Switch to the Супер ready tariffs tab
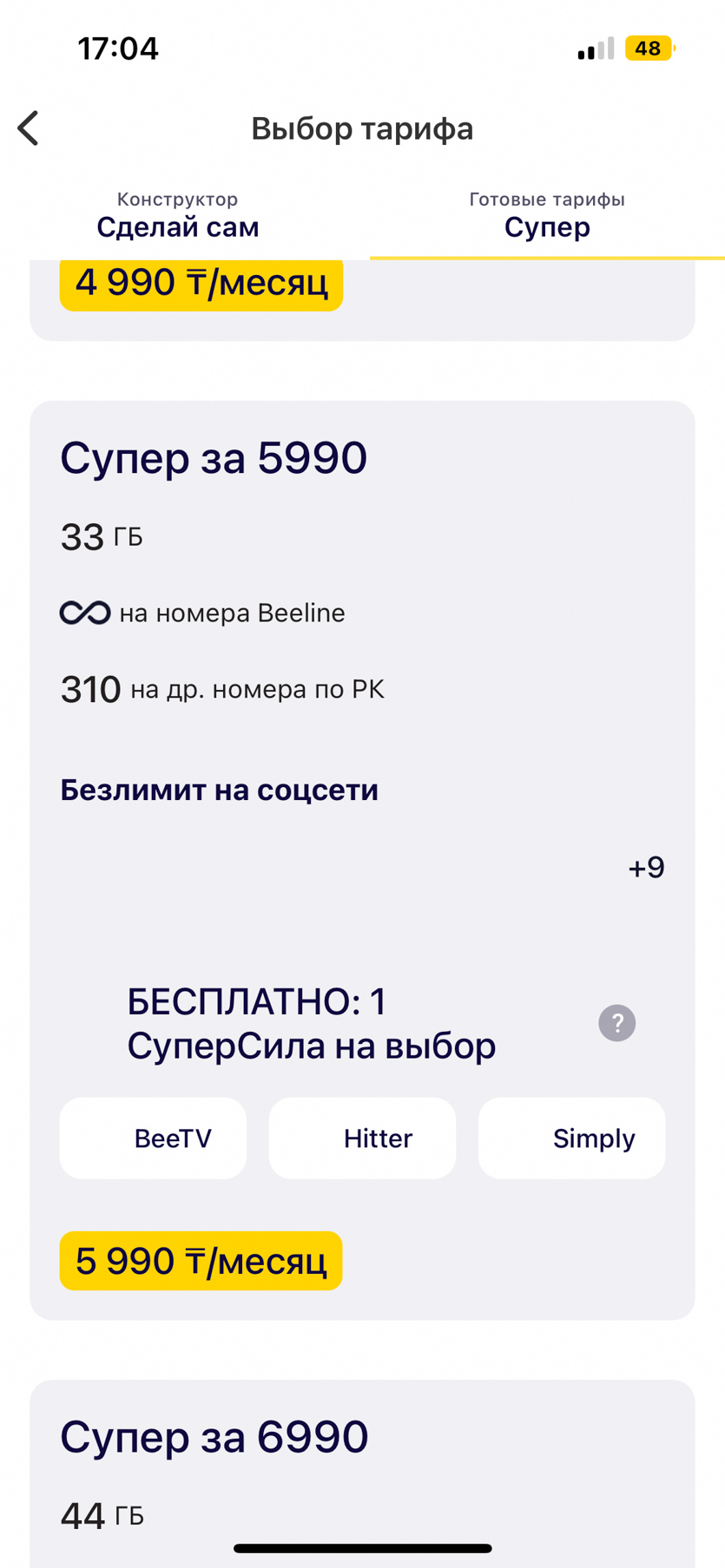The image size is (725, 1568). 546,214
